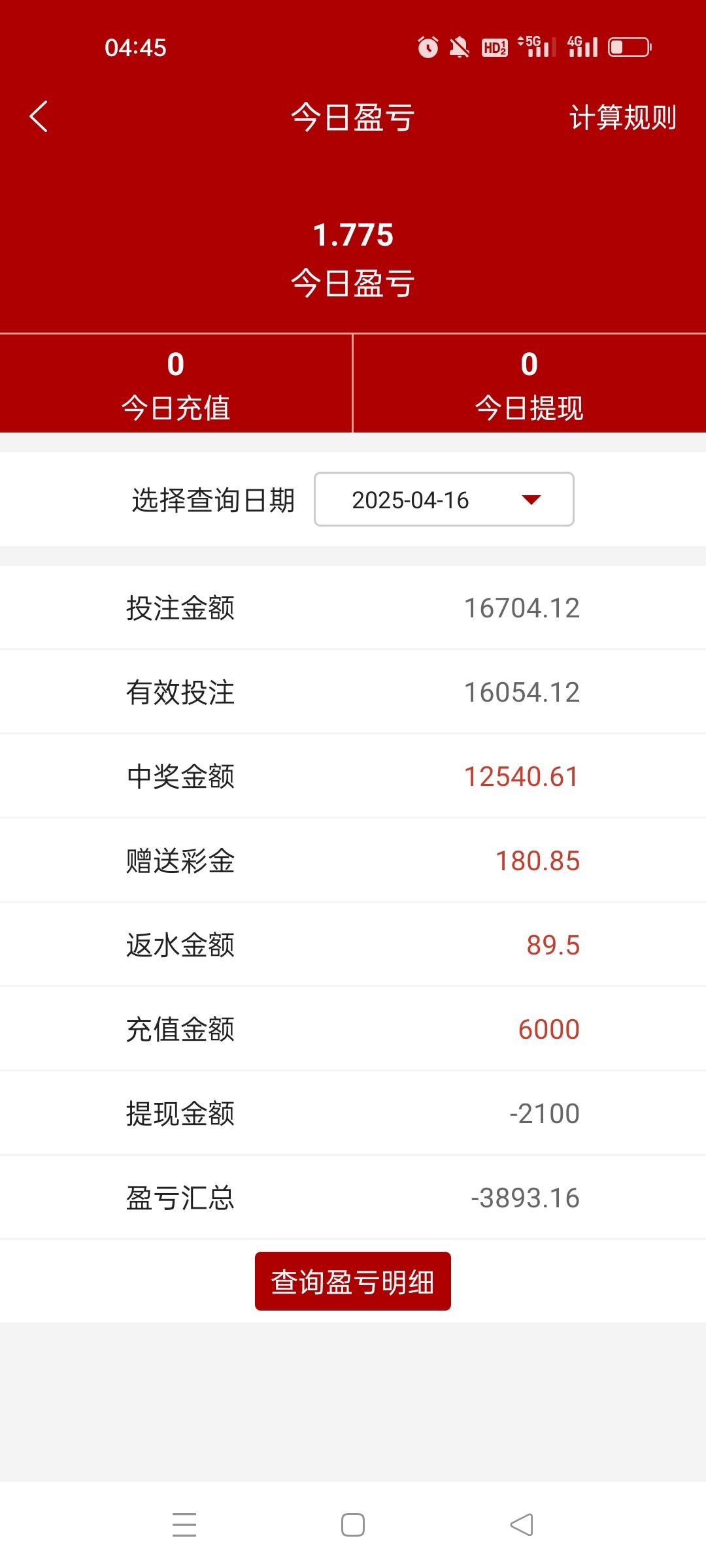Tap the system back triangle

522,1525
